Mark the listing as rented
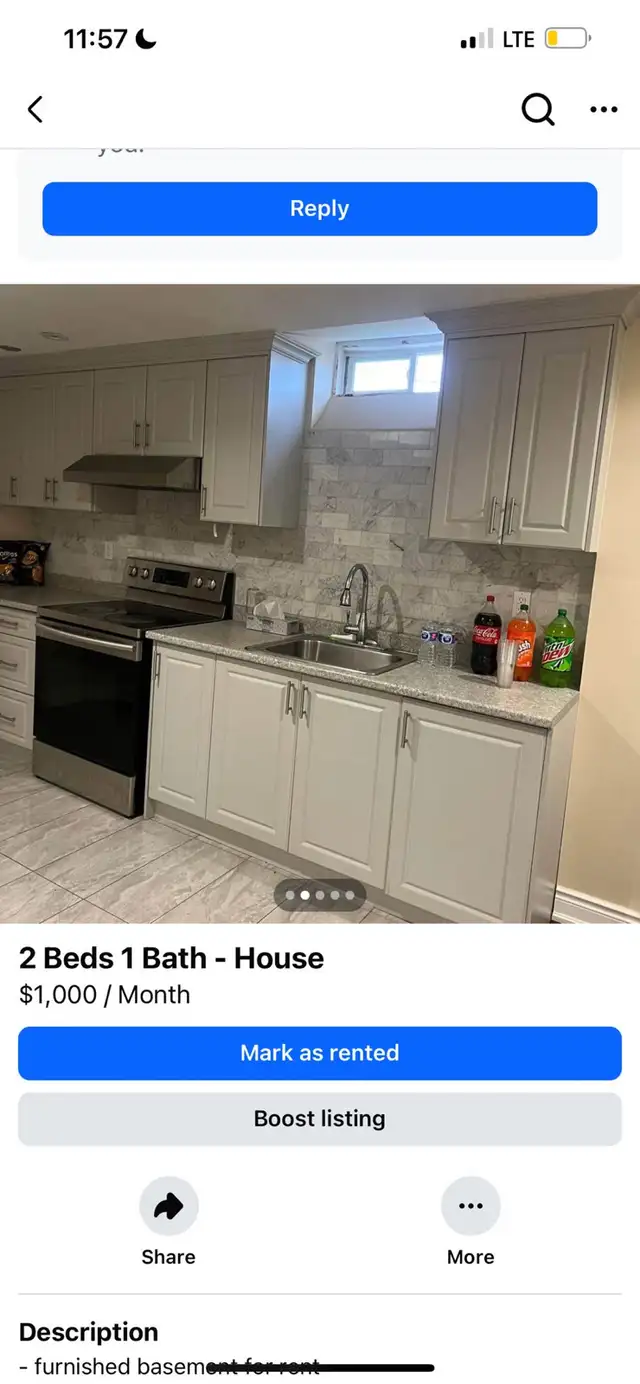 (320, 1053)
